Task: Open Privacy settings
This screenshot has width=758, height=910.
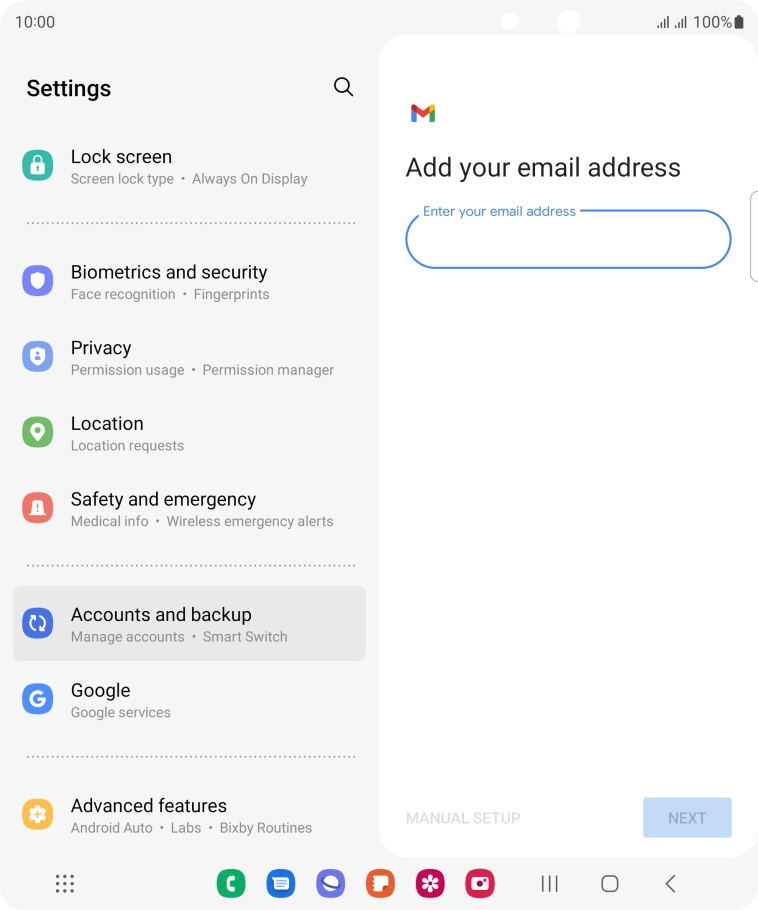Action: [x=189, y=358]
